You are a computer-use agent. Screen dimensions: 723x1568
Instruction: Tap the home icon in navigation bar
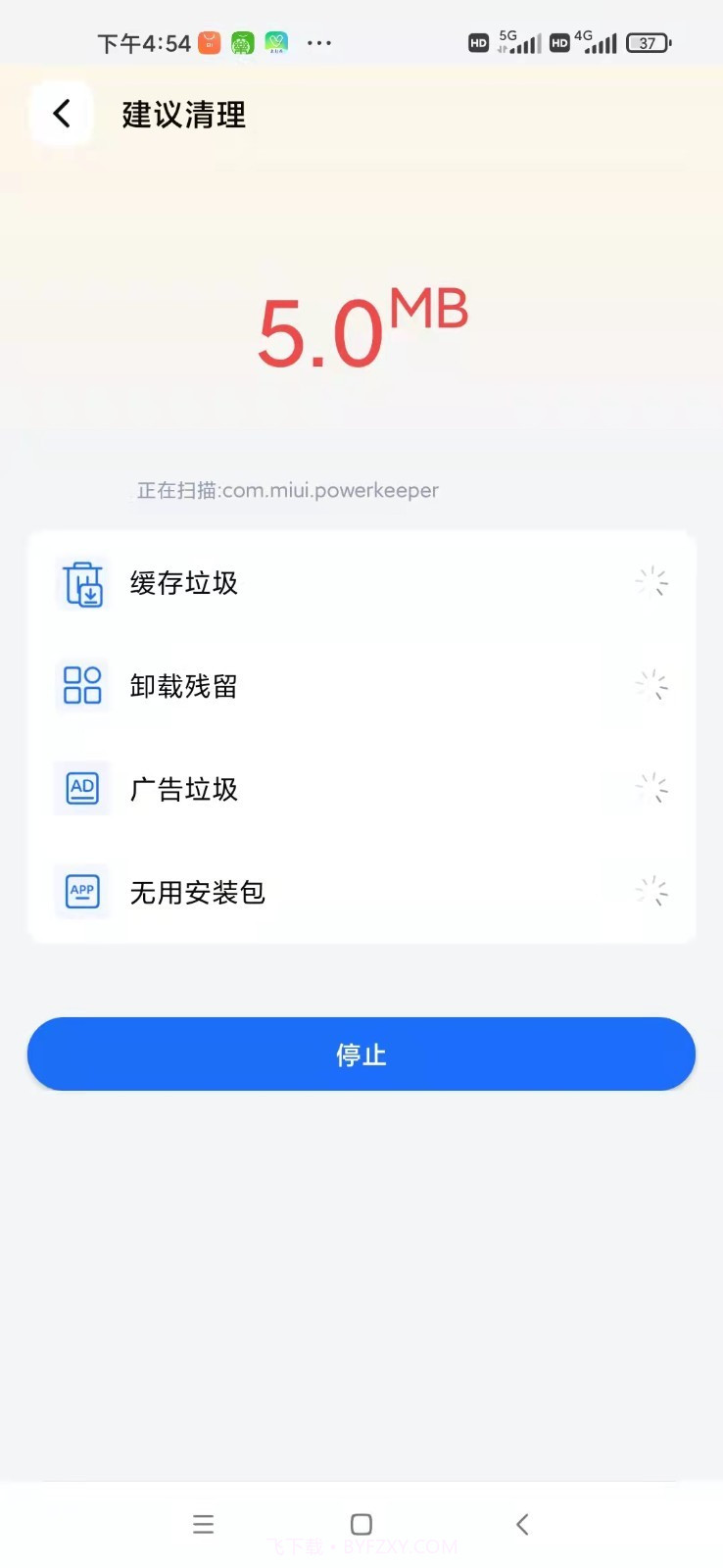[361, 1524]
